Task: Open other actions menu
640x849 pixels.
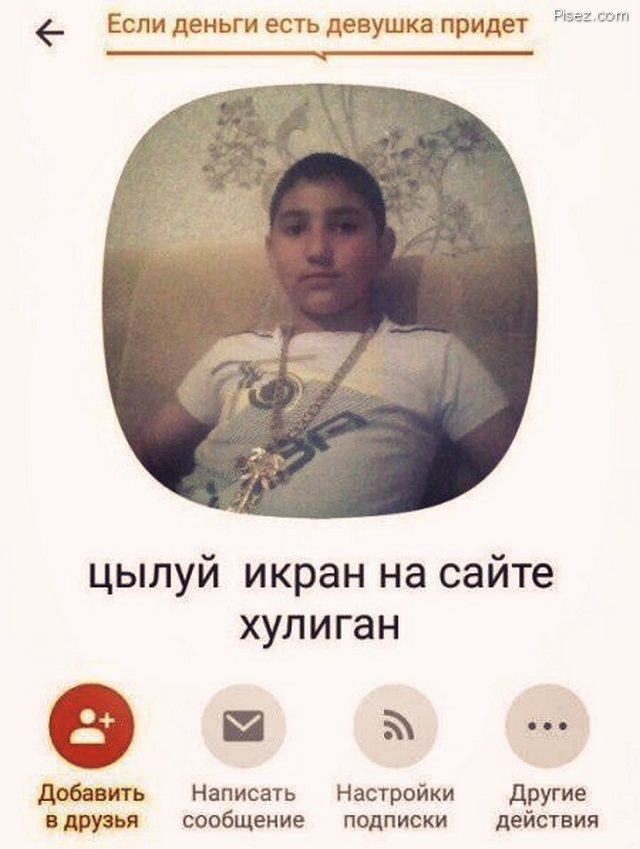Action: (547, 727)
